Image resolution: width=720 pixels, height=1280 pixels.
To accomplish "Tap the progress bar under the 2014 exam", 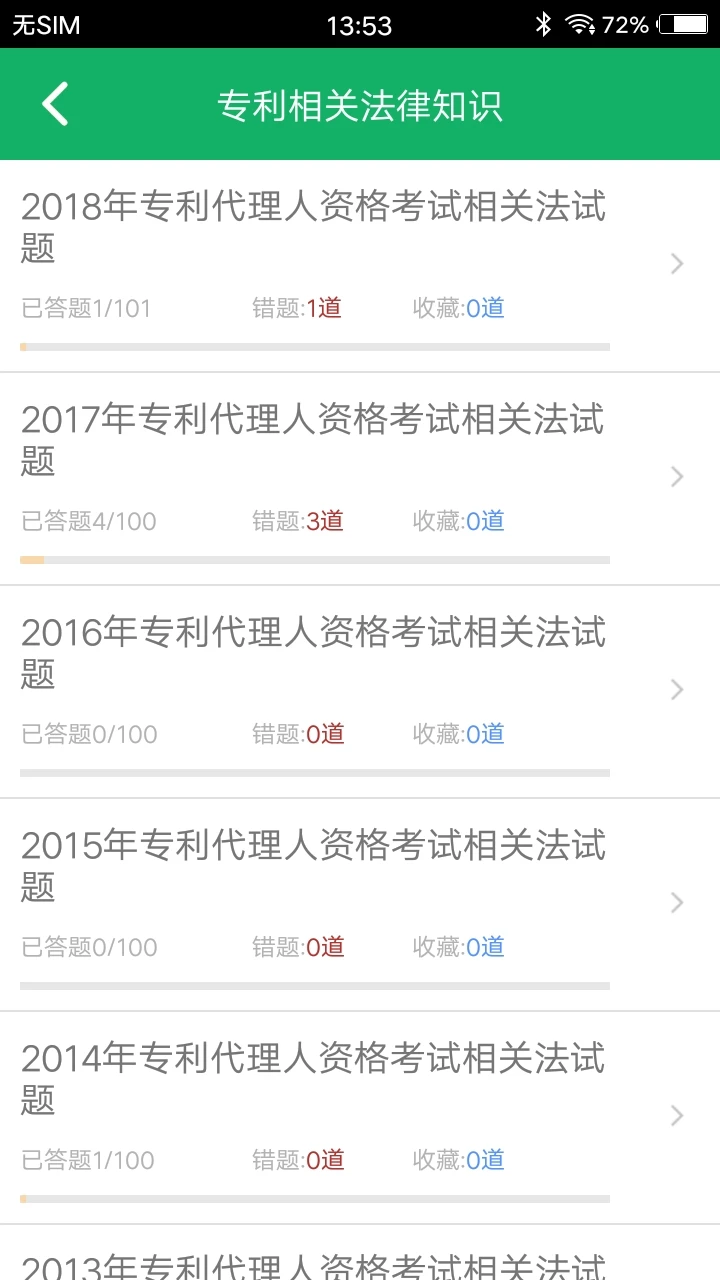I will (x=315, y=1197).
